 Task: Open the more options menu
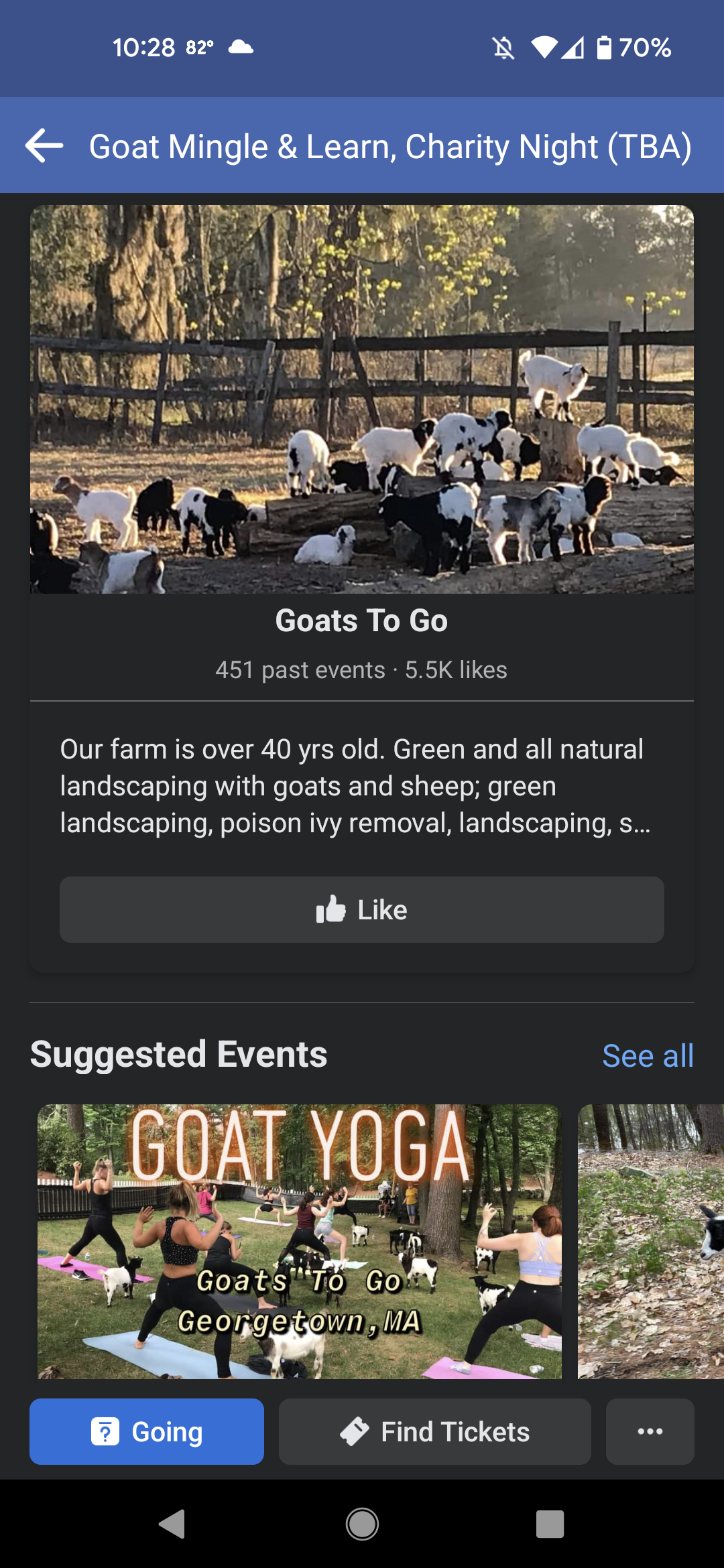[x=650, y=1432]
